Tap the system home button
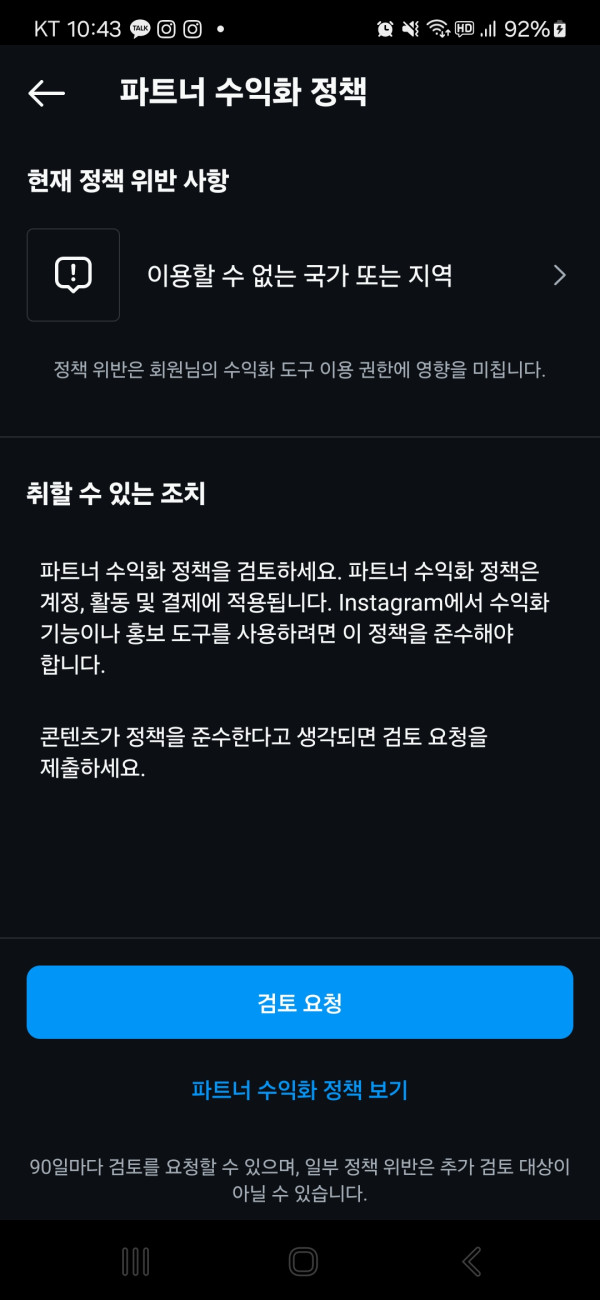This screenshot has height=1300, width=600. point(303,1261)
